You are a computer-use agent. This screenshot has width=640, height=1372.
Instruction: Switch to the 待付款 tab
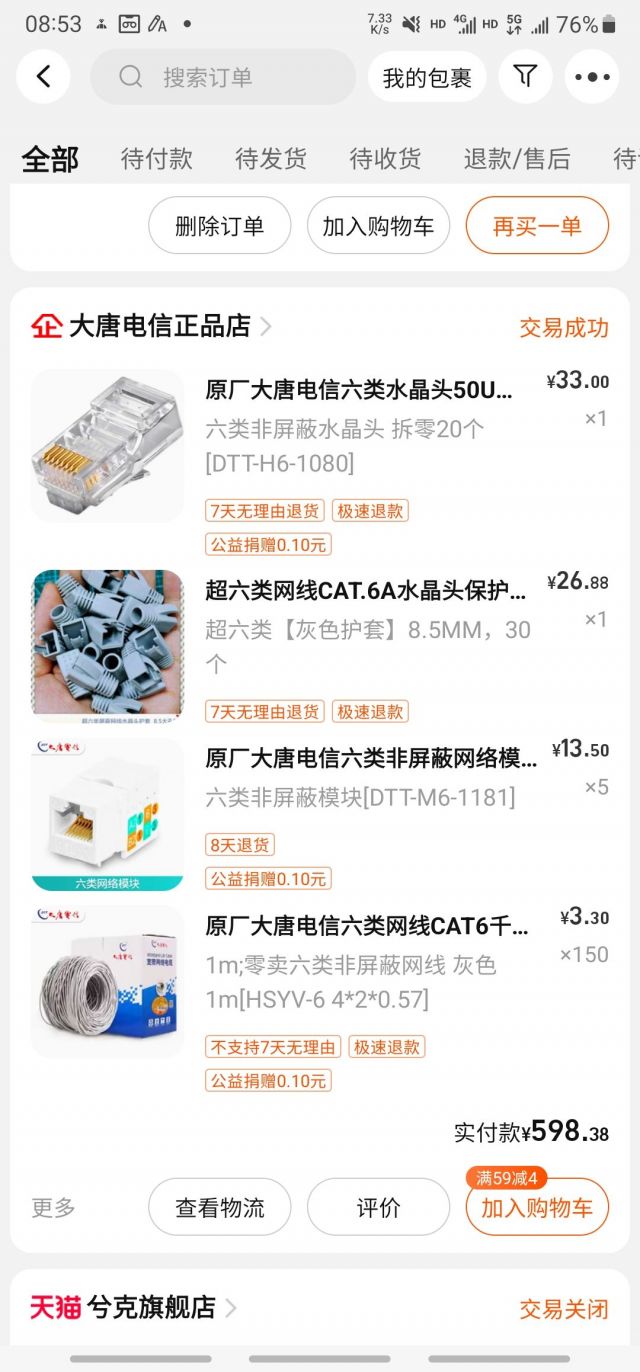[156, 158]
